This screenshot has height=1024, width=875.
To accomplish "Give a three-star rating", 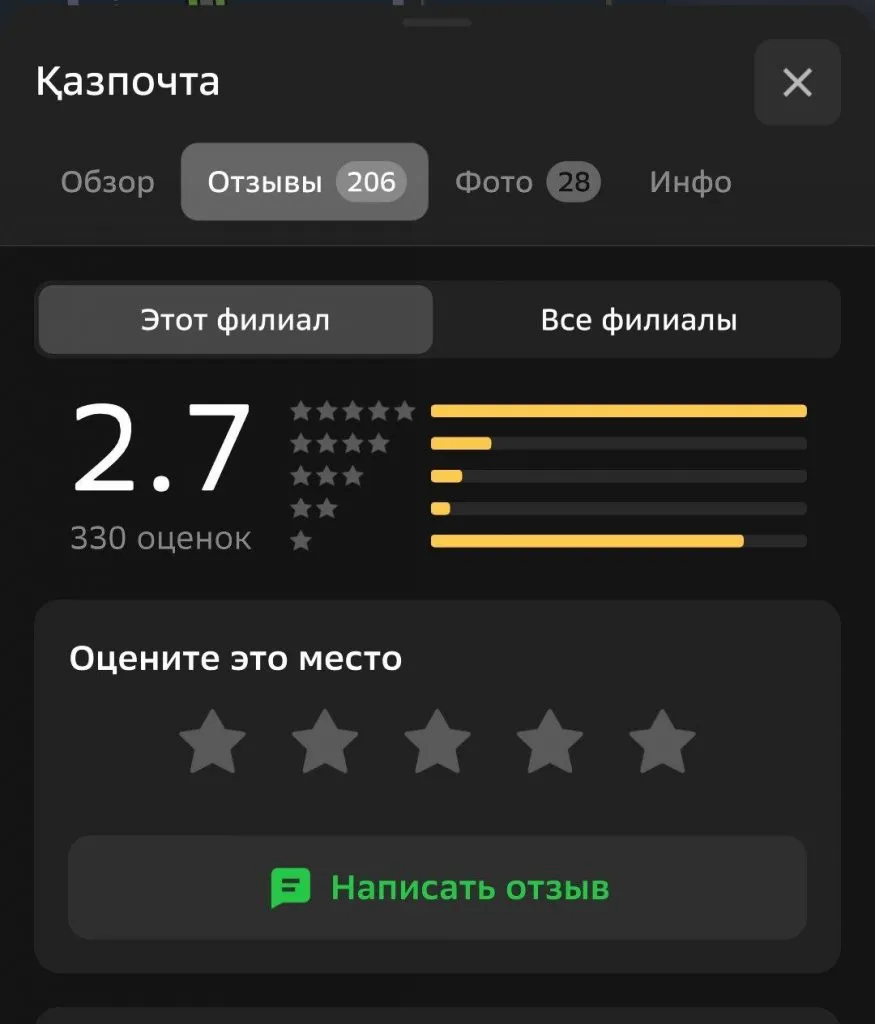I will (x=437, y=742).
